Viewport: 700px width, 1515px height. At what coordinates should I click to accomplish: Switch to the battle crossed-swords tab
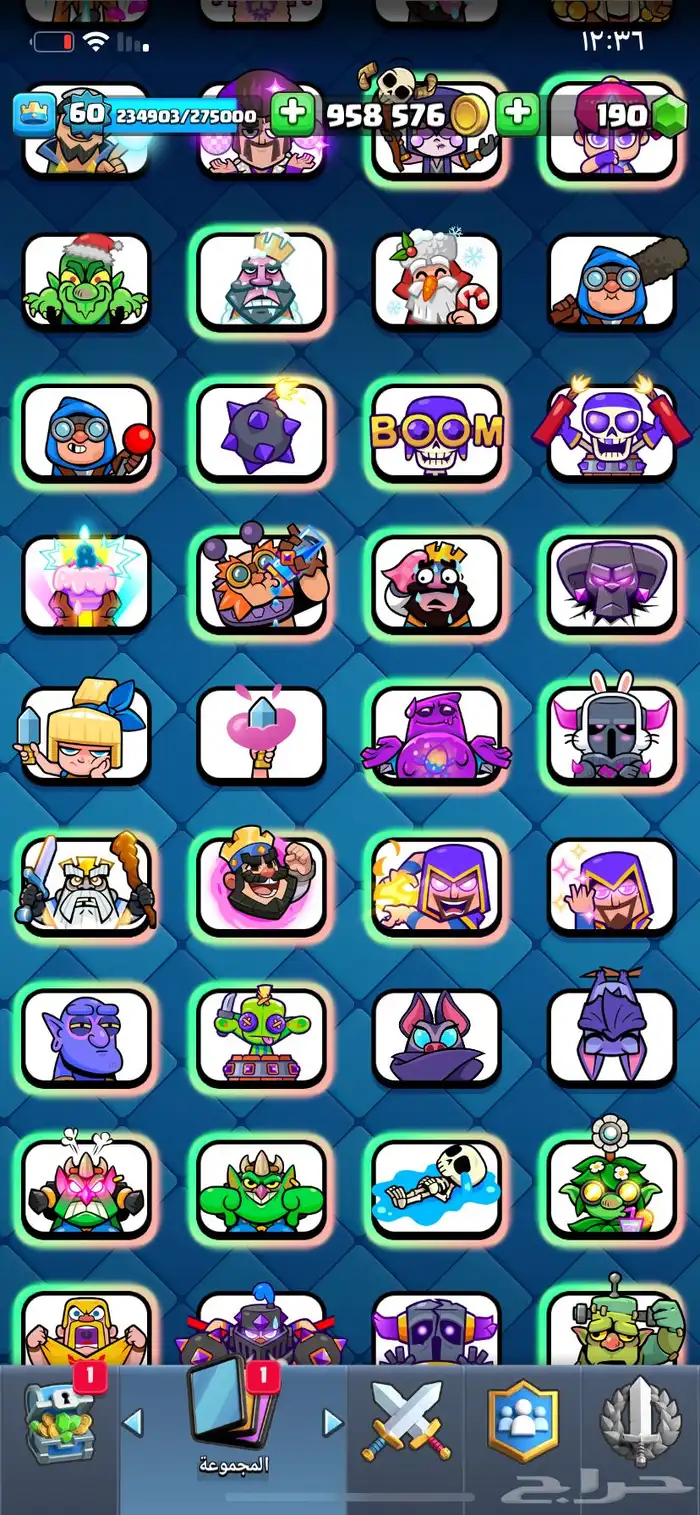[x=406, y=1422]
